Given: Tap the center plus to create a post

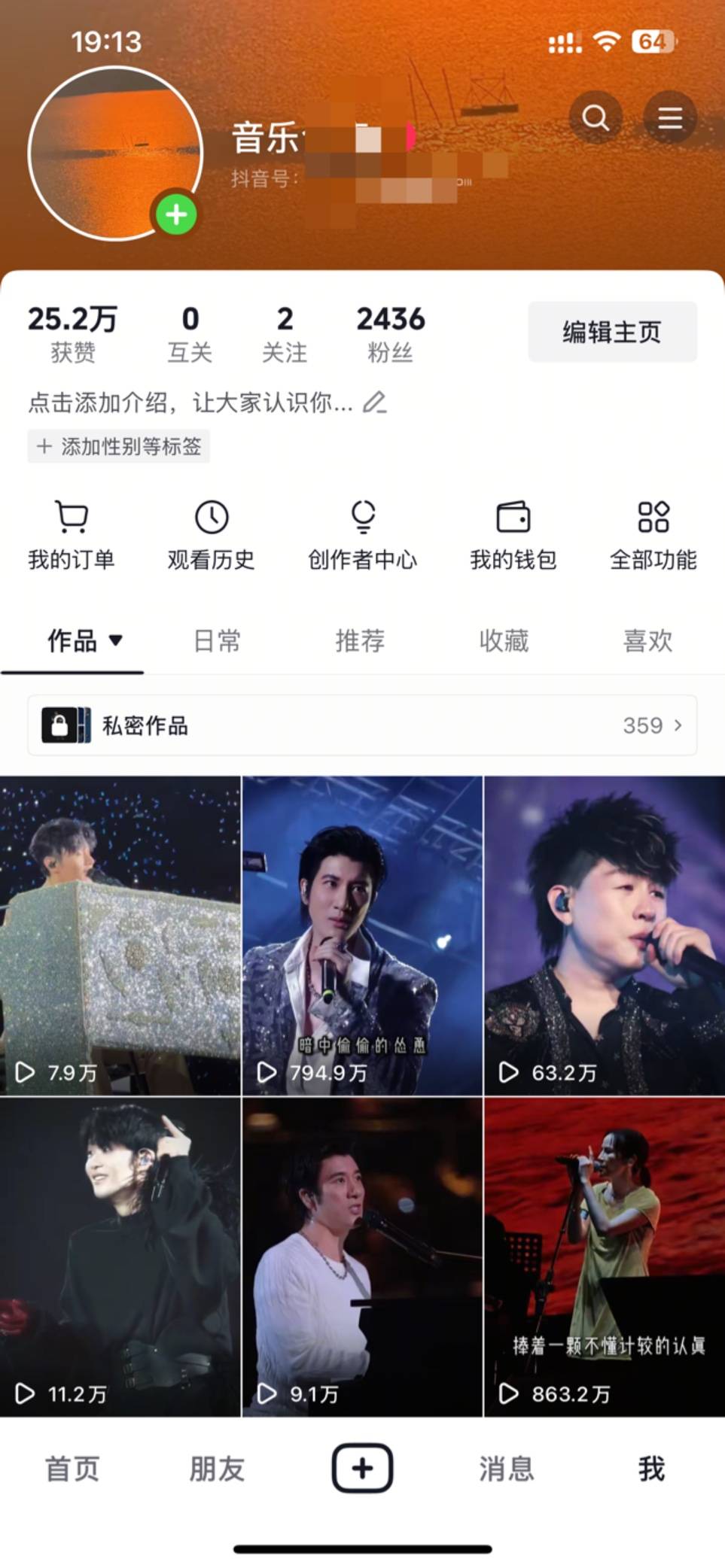Looking at the screenshot, I should pyautogui.click(x=362, y=1468).
